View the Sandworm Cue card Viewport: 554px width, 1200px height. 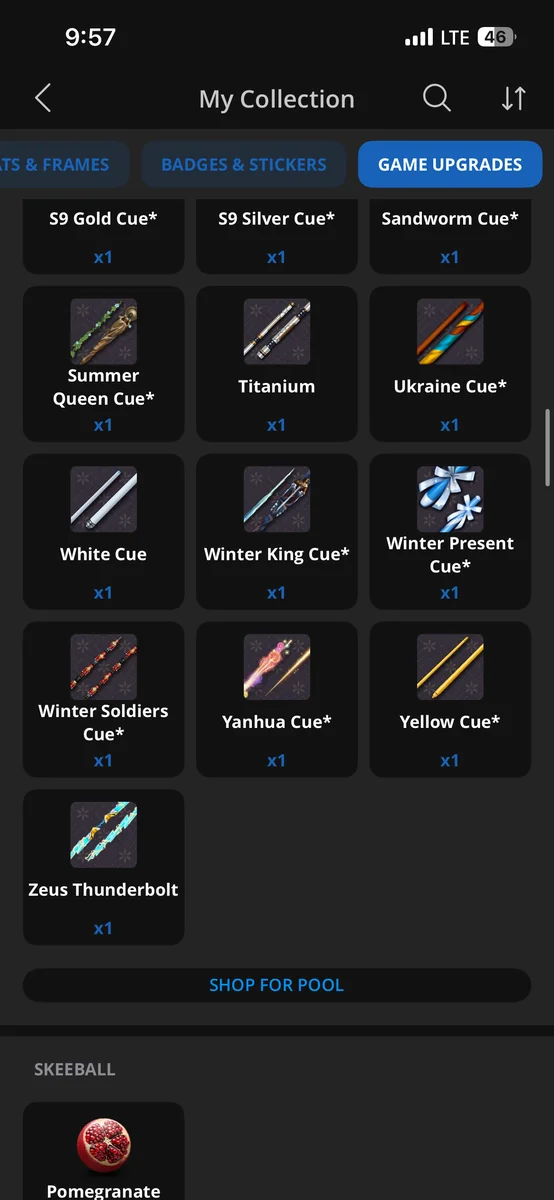coord(450,236)
